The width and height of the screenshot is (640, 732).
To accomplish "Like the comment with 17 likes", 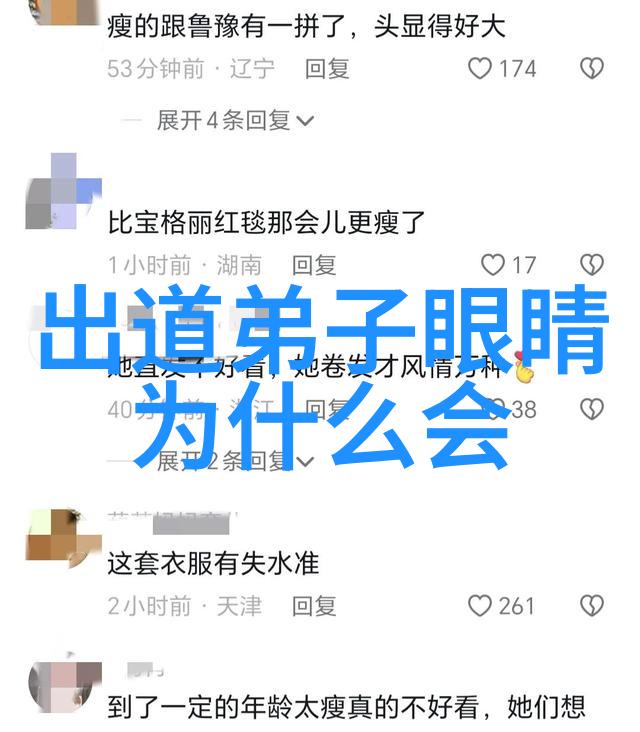I will click(492, 265).
